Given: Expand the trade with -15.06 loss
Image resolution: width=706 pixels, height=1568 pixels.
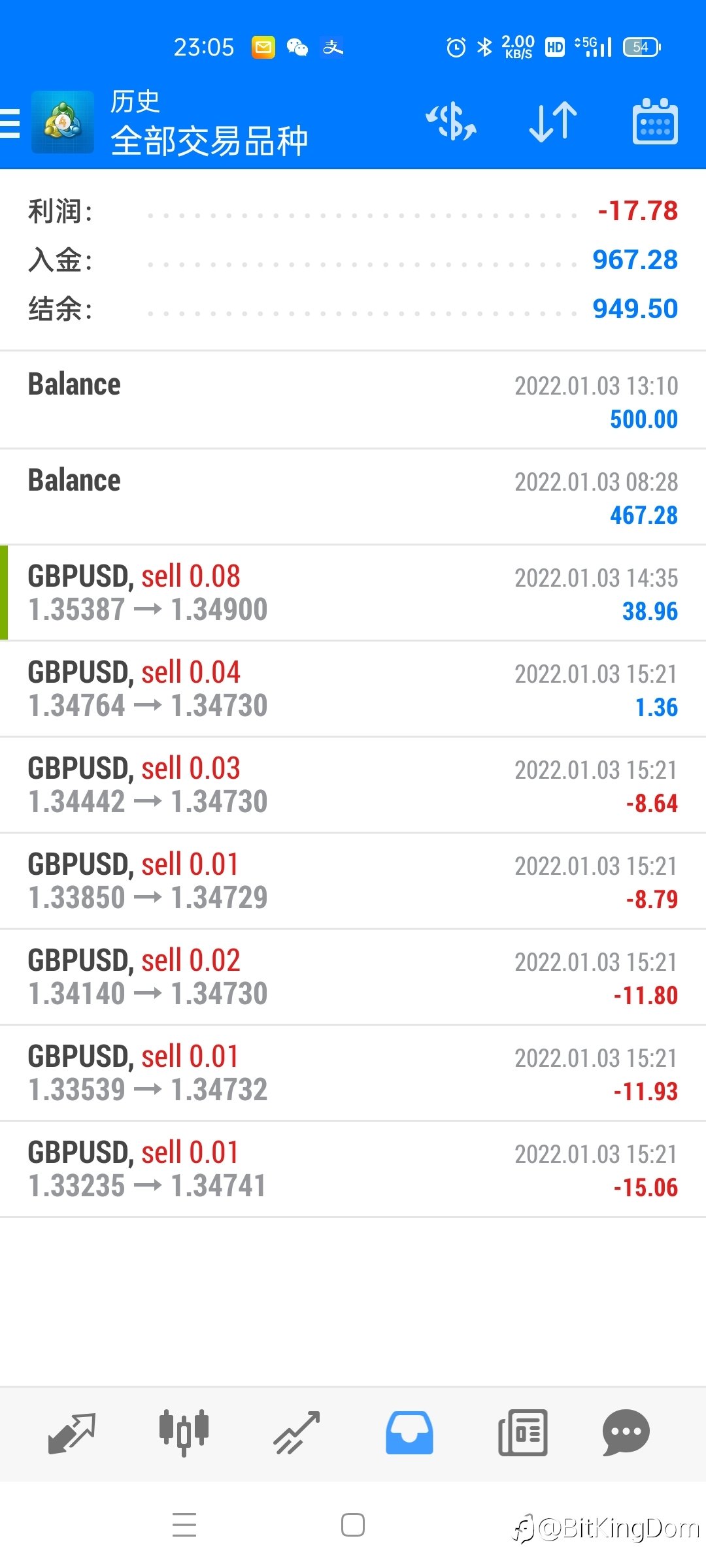Looking at the screenshot, I should 353,1169.
